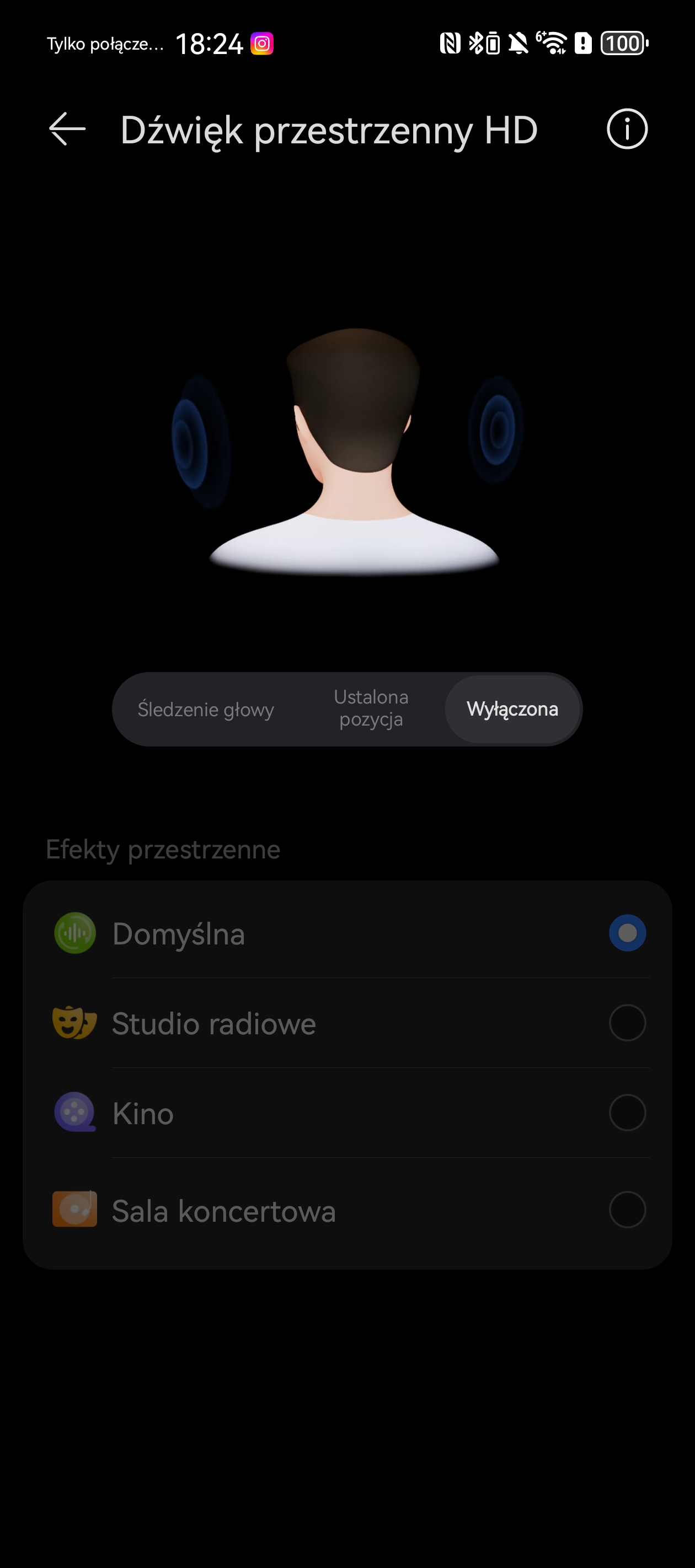Switch to Śledzenie głowy mode
The height and width of the screenshot is (1568, 695).
[206, 709]
